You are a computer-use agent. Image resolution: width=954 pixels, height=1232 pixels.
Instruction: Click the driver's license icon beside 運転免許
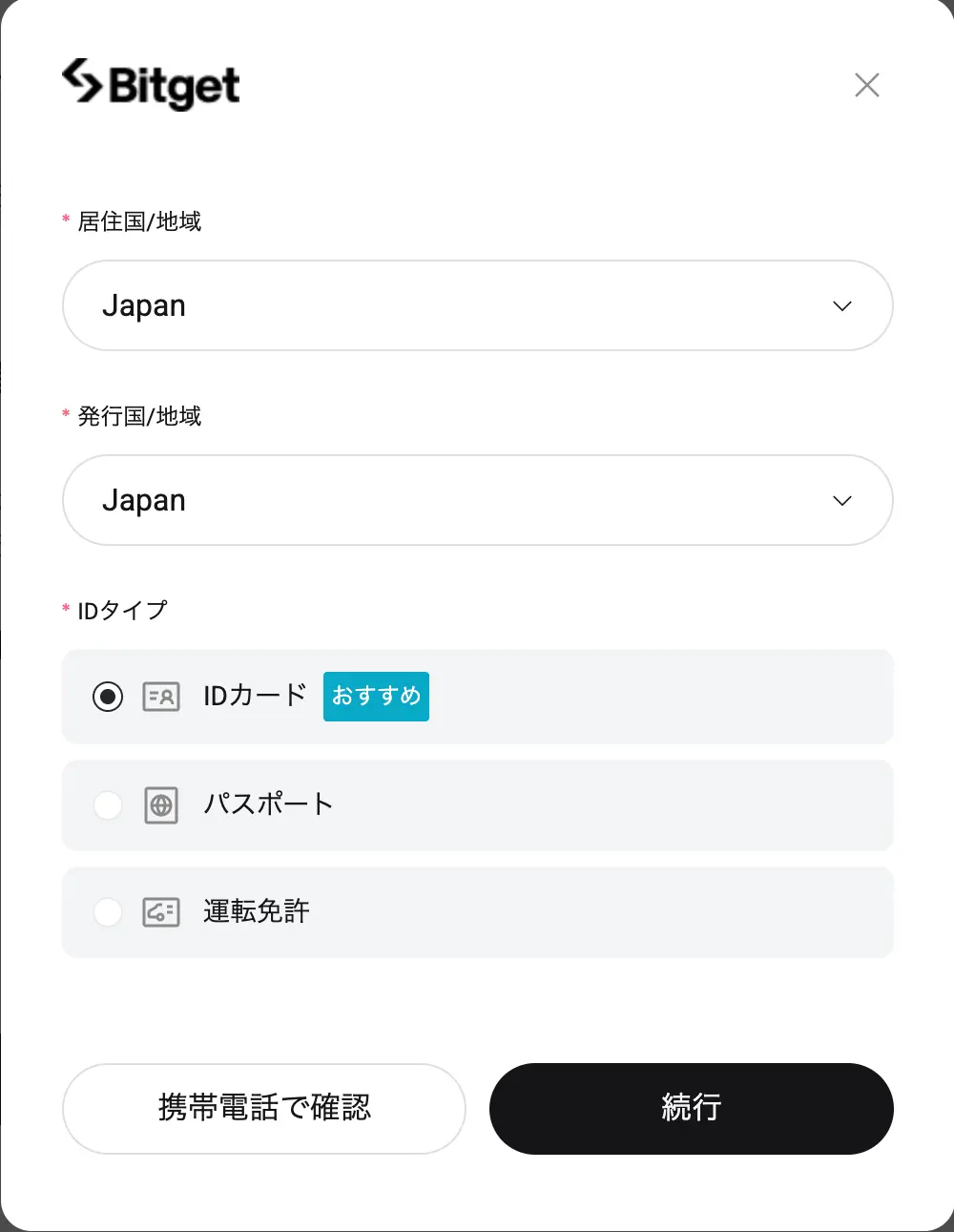point(160,911)
